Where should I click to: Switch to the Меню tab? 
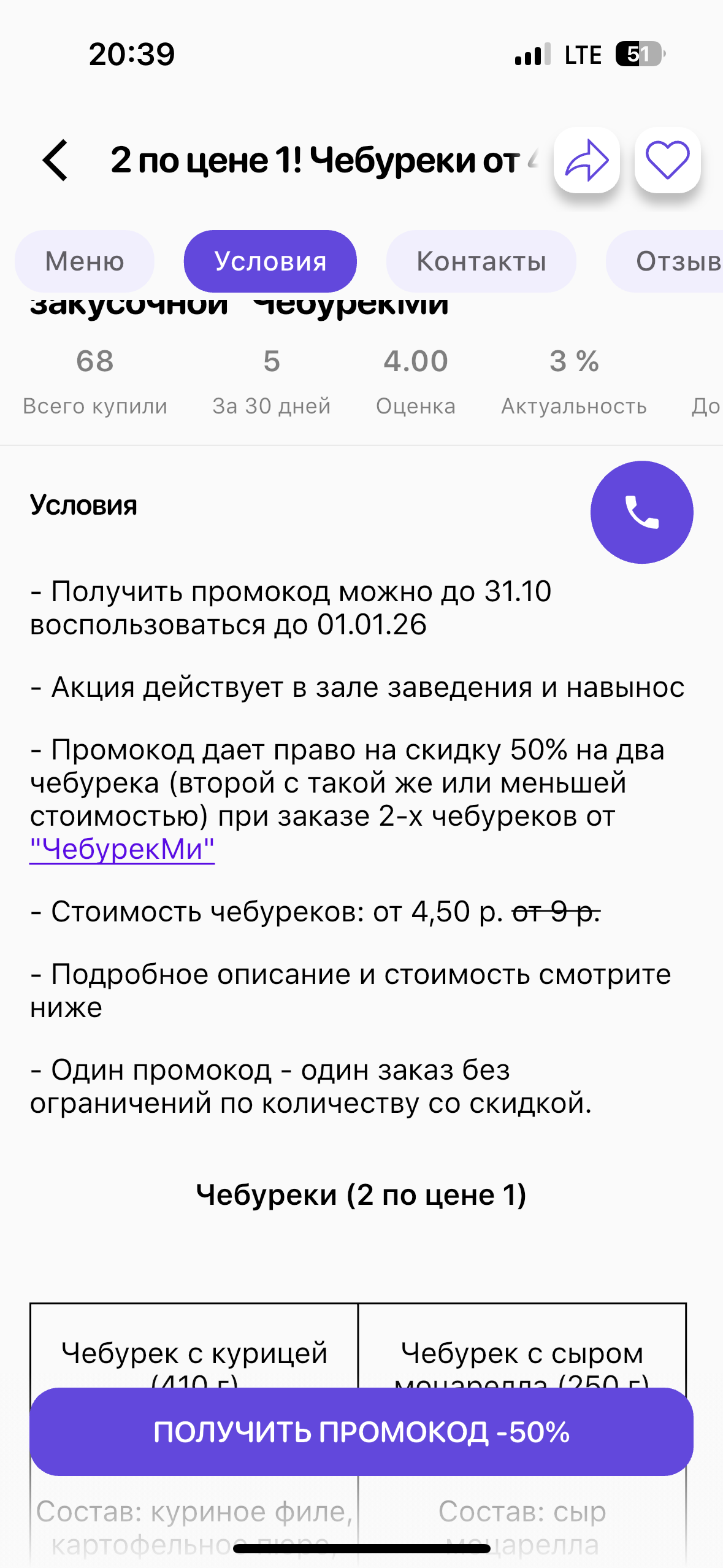(85, 261)
